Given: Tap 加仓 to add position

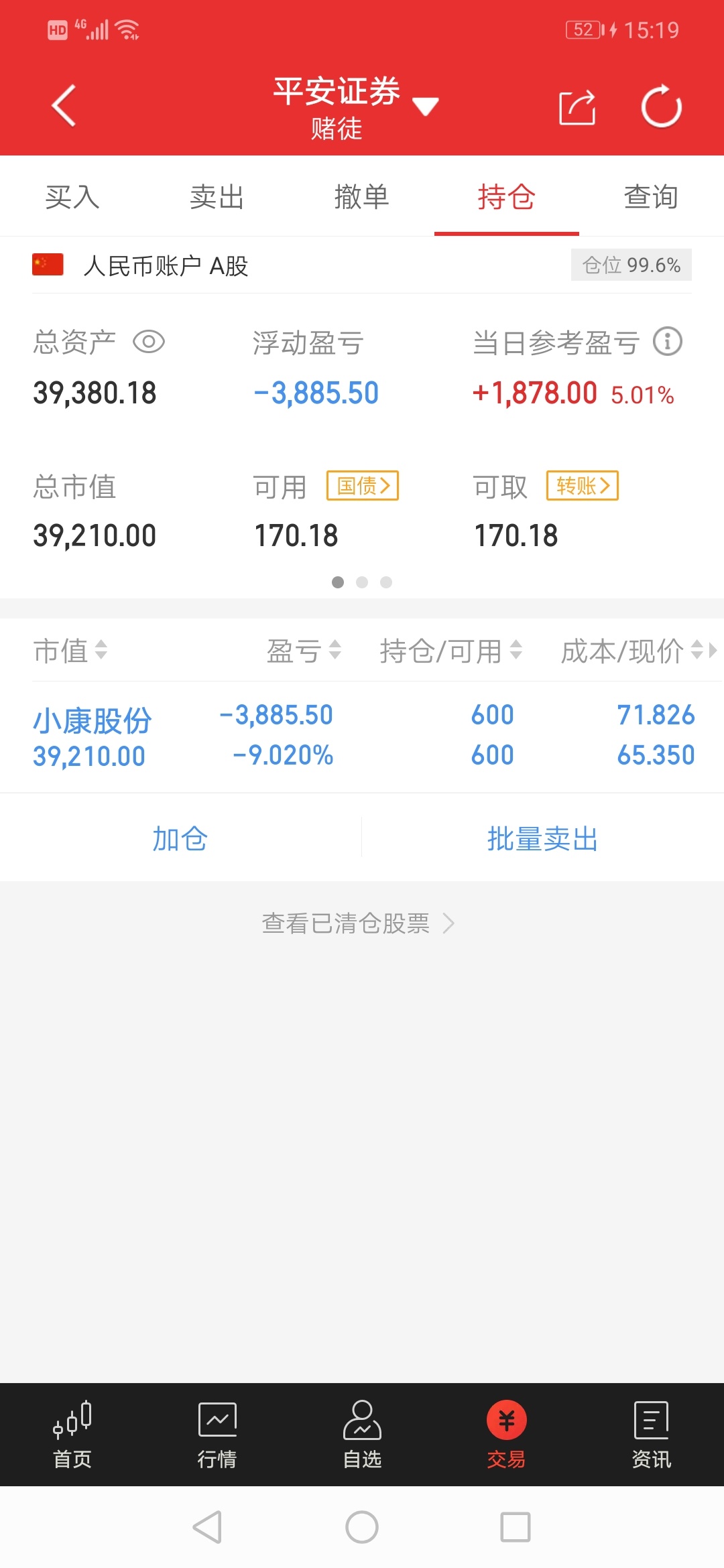Looking at the screenshot, I should click(180, 838).
